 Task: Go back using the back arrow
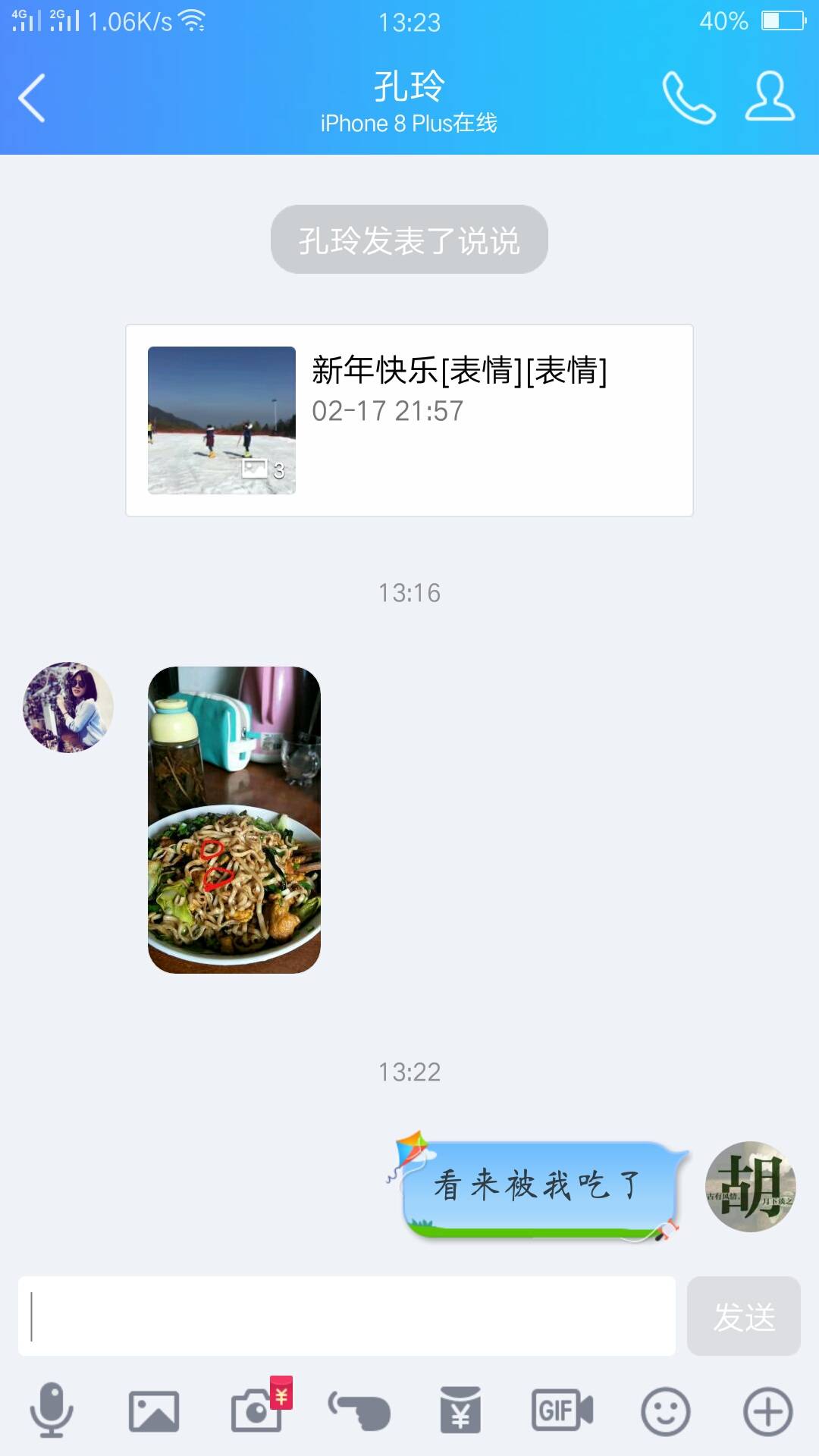coord(32,99)
